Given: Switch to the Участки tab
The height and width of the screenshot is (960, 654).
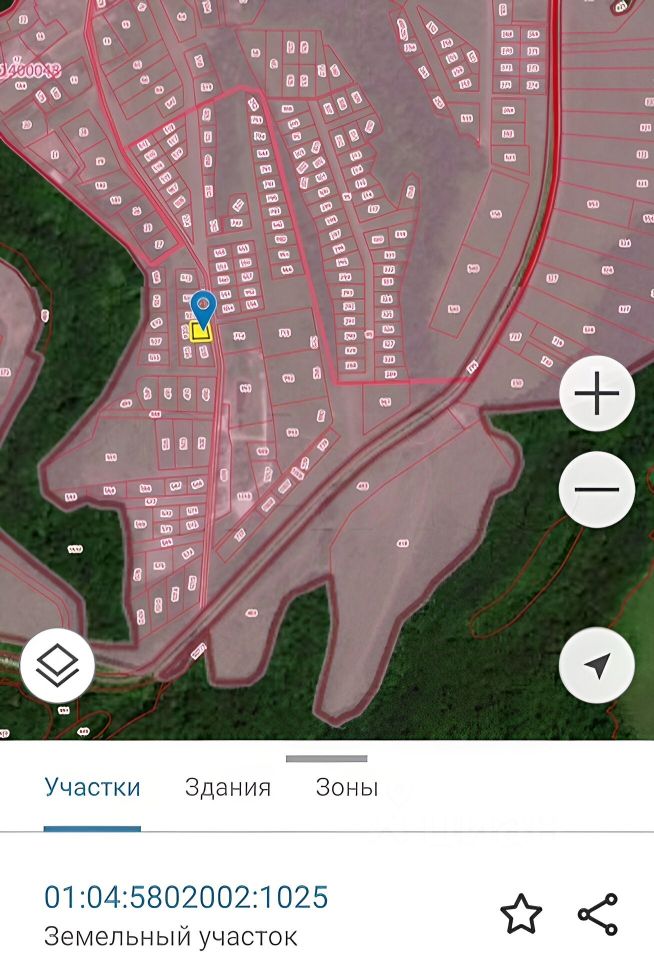Looking at the screenshot, I should click(92, 787).
